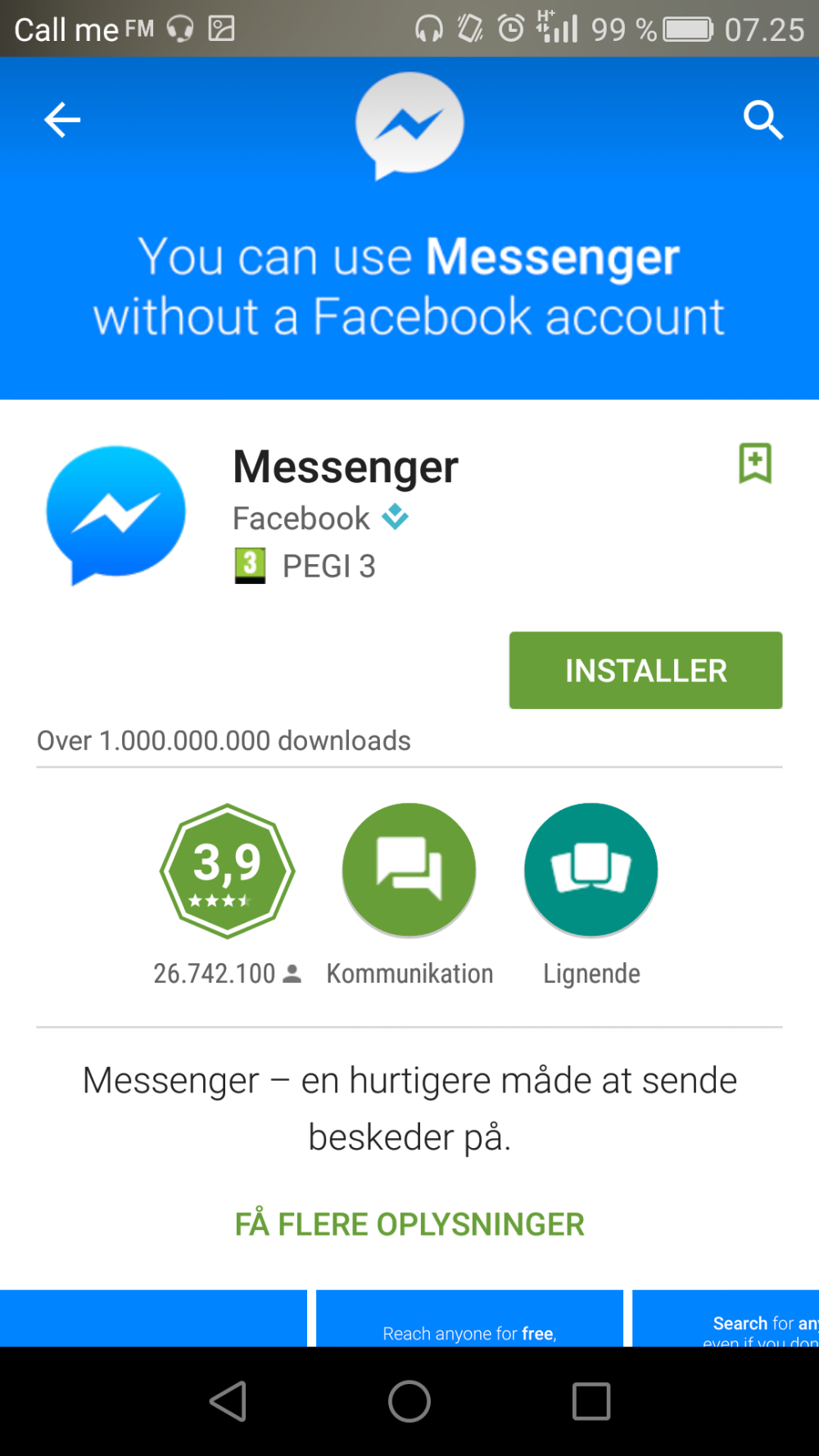
Task: Open the system recent apps view
Action: pos(591,1401)
